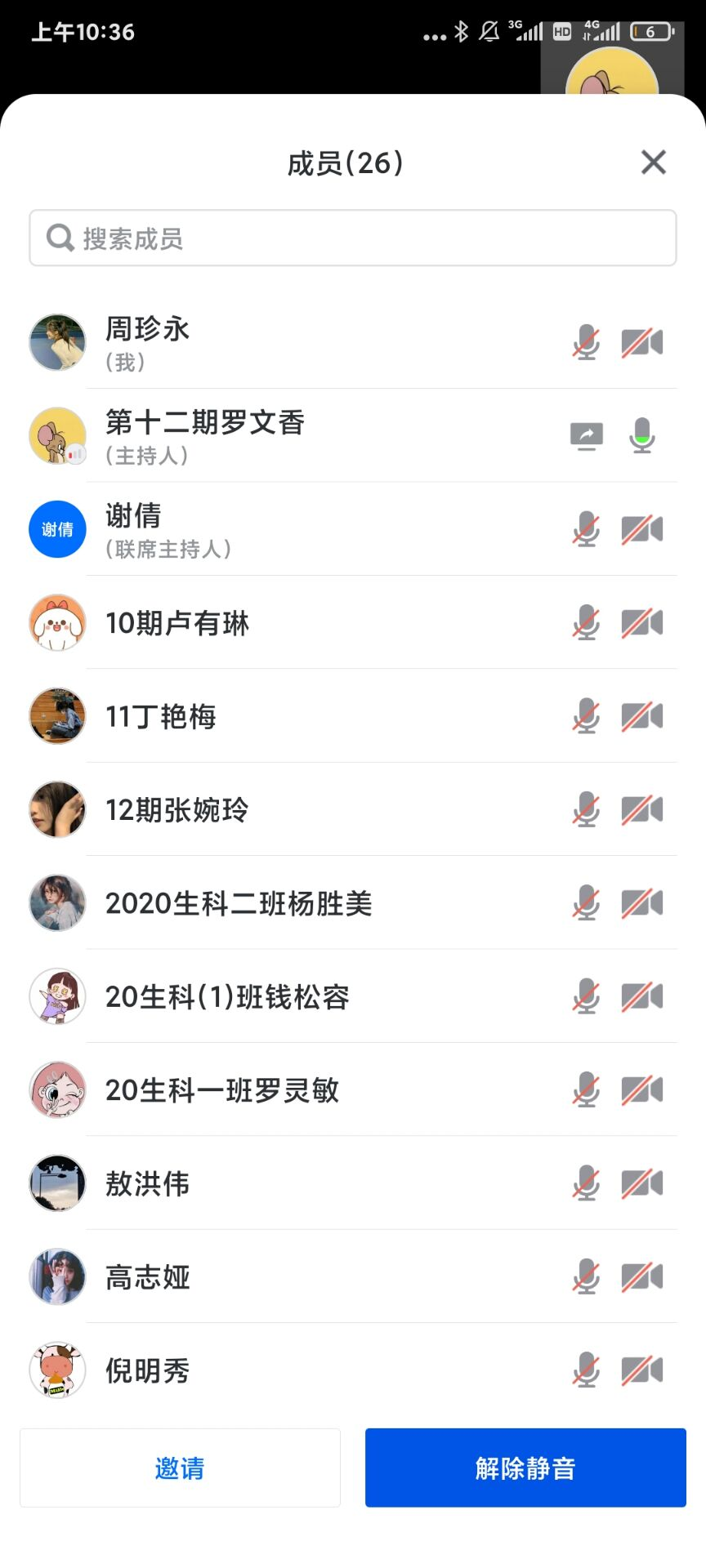Tap the 解除静音 unmute button
706x1568 pixels.
525,1468
